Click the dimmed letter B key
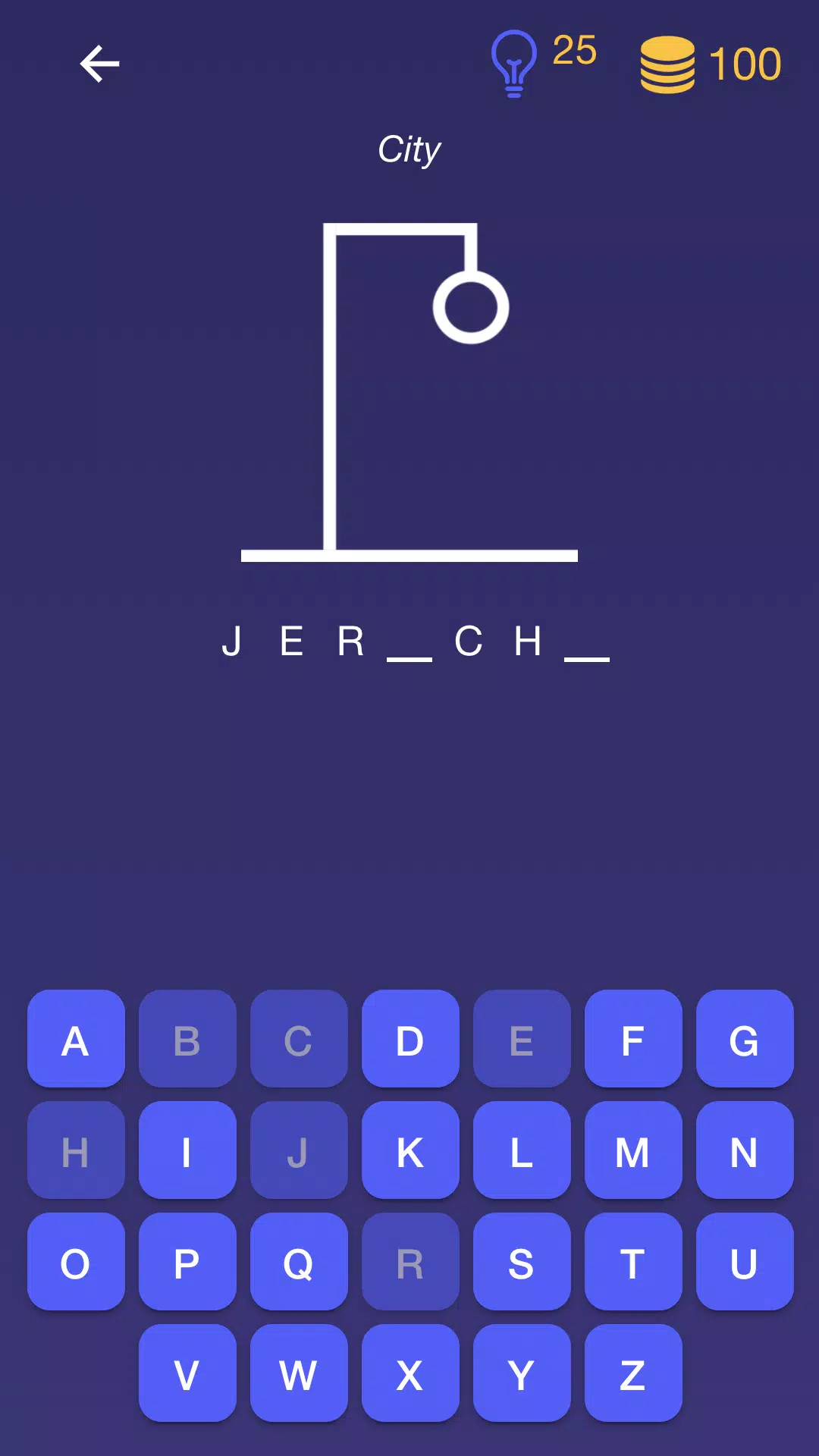Viewport: 819px width, 1456px height. [187, 1040]
